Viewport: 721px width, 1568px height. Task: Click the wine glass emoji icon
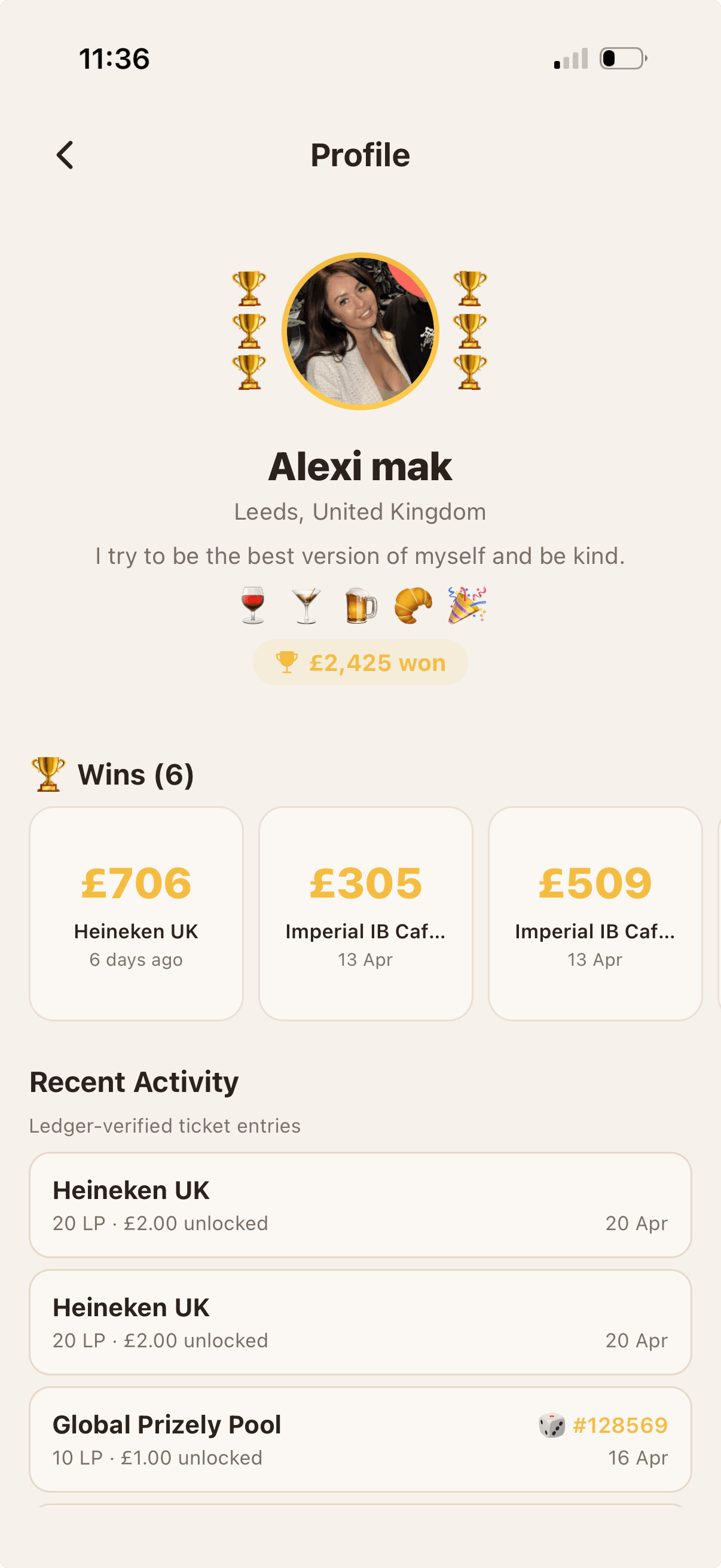252,604
